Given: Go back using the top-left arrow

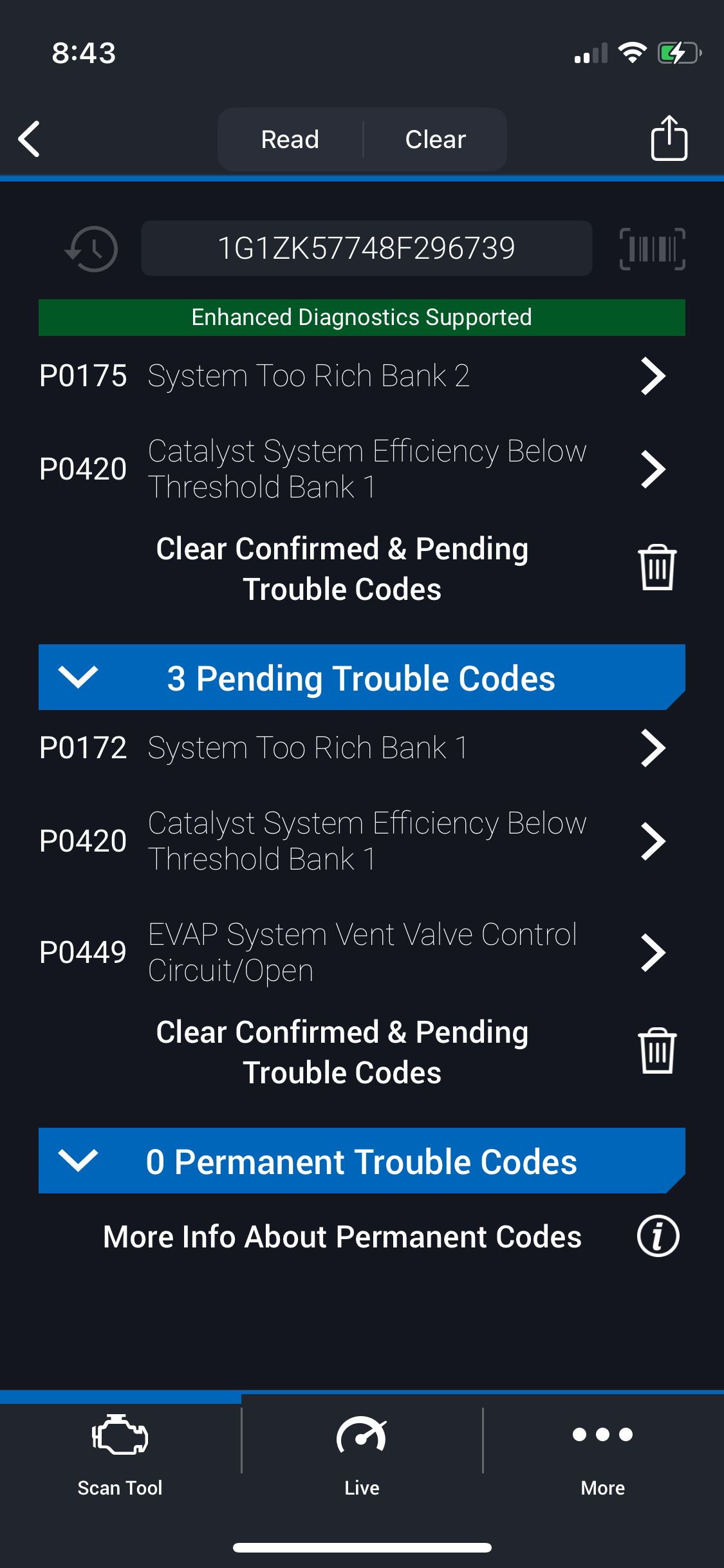Looking at the screenshot, I should coord(30,139).
